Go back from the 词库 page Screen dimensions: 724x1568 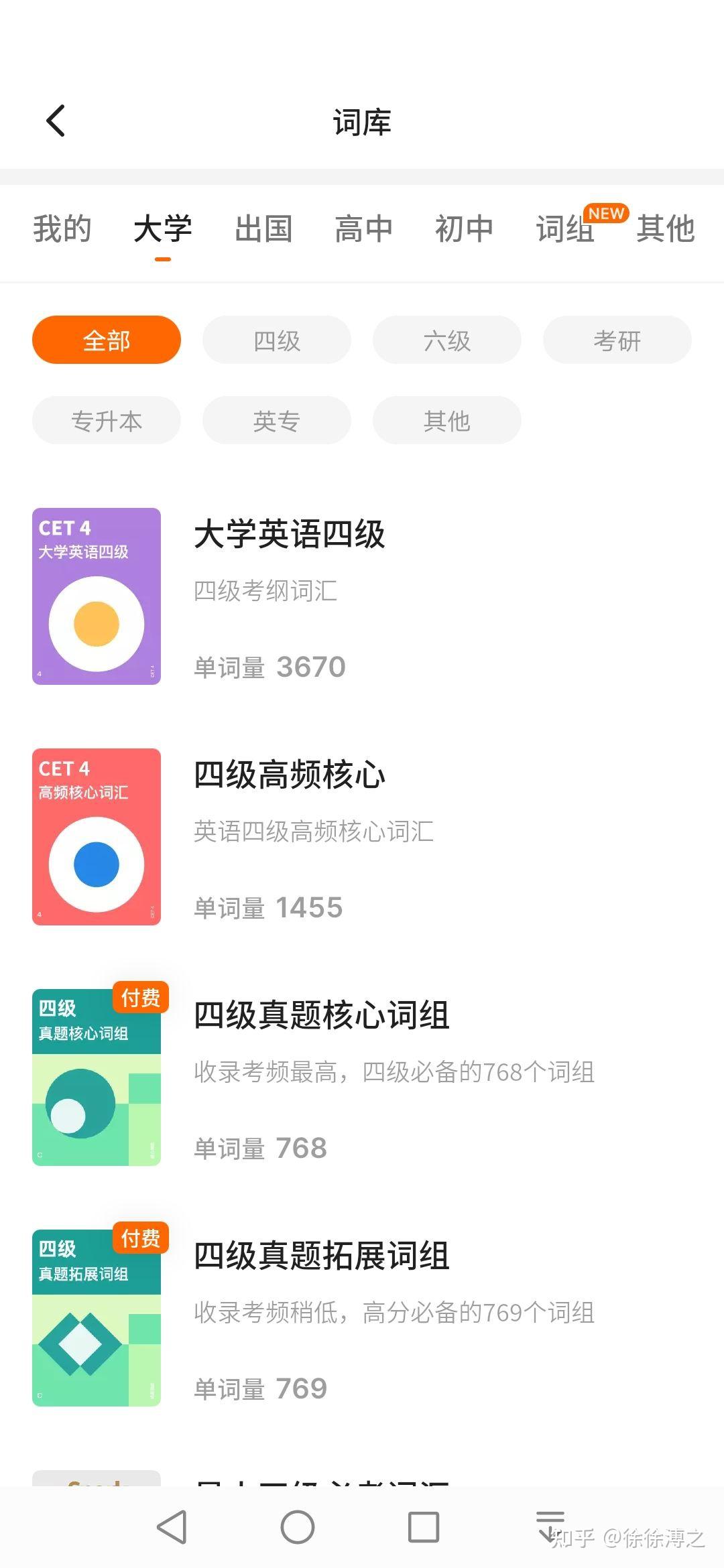(x=56, y=121)
